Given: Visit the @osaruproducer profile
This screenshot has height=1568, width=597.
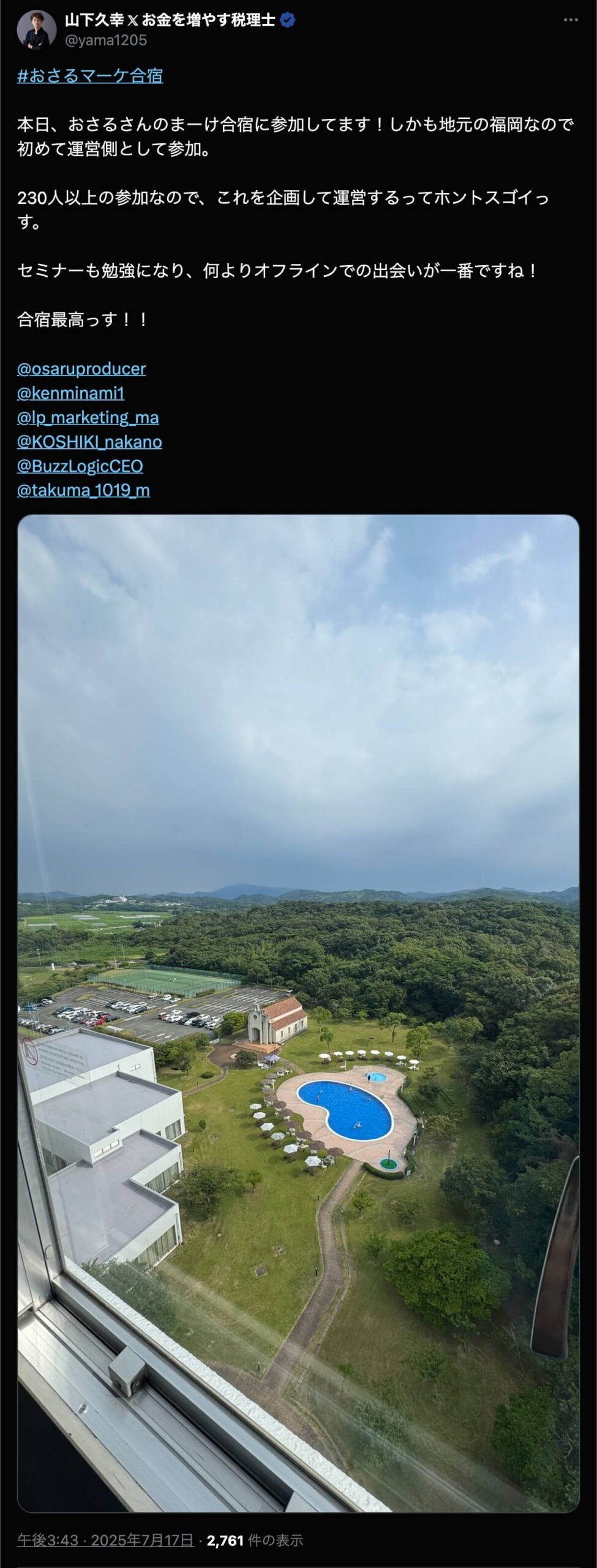Looking at the screenshot, I should (81, 369).
